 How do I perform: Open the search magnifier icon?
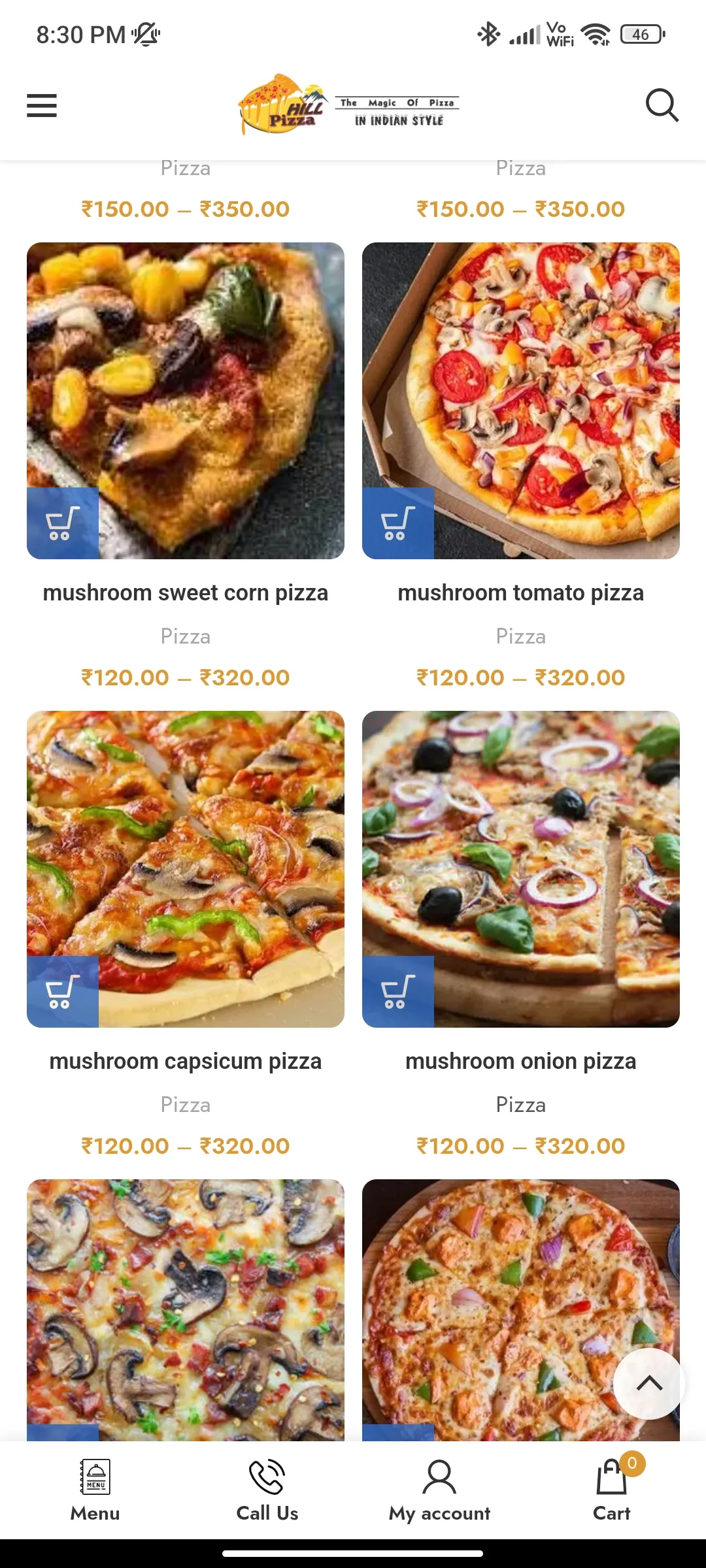[x=662, y=105]
